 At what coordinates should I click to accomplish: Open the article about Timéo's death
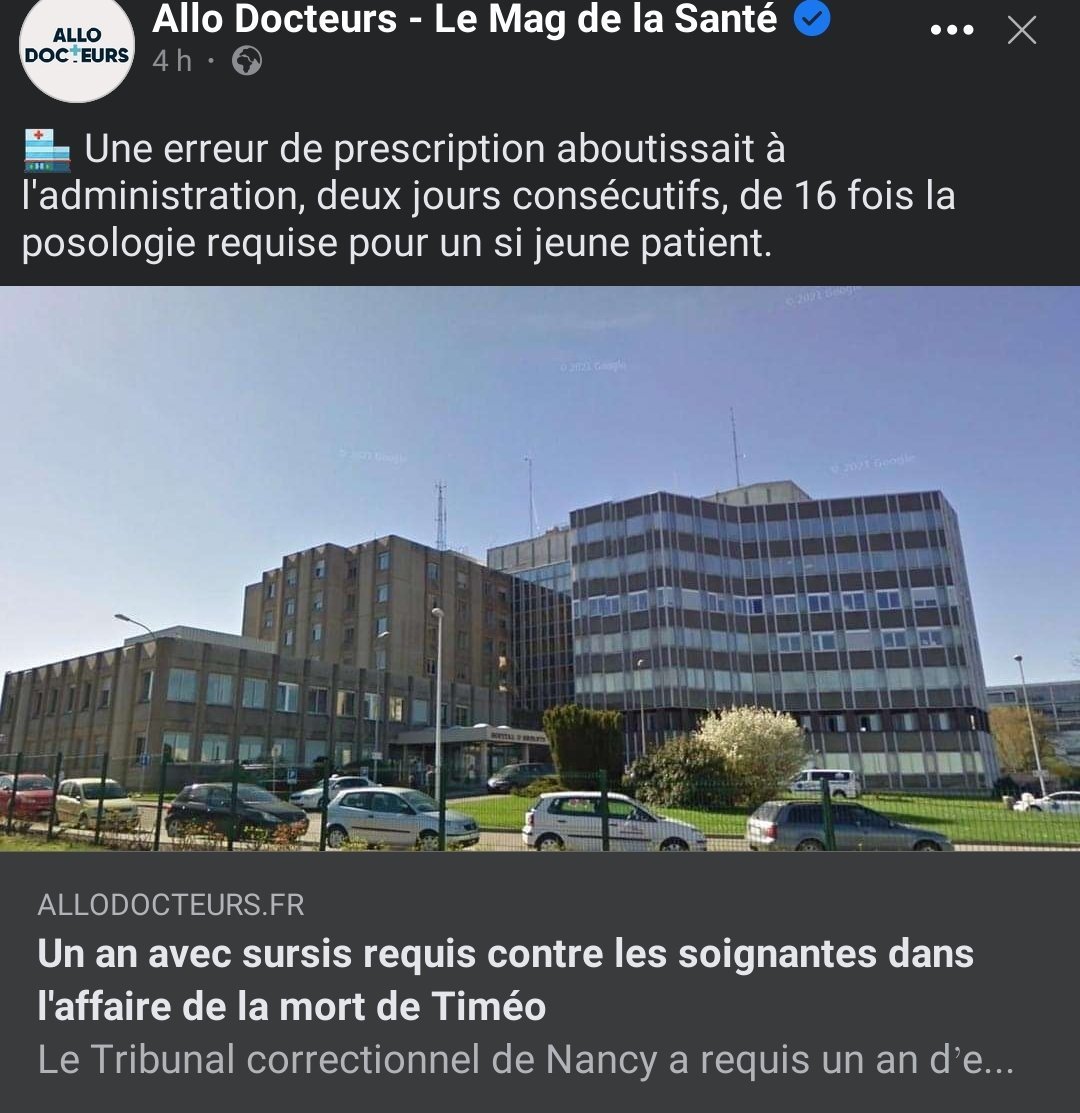(505, 979)
